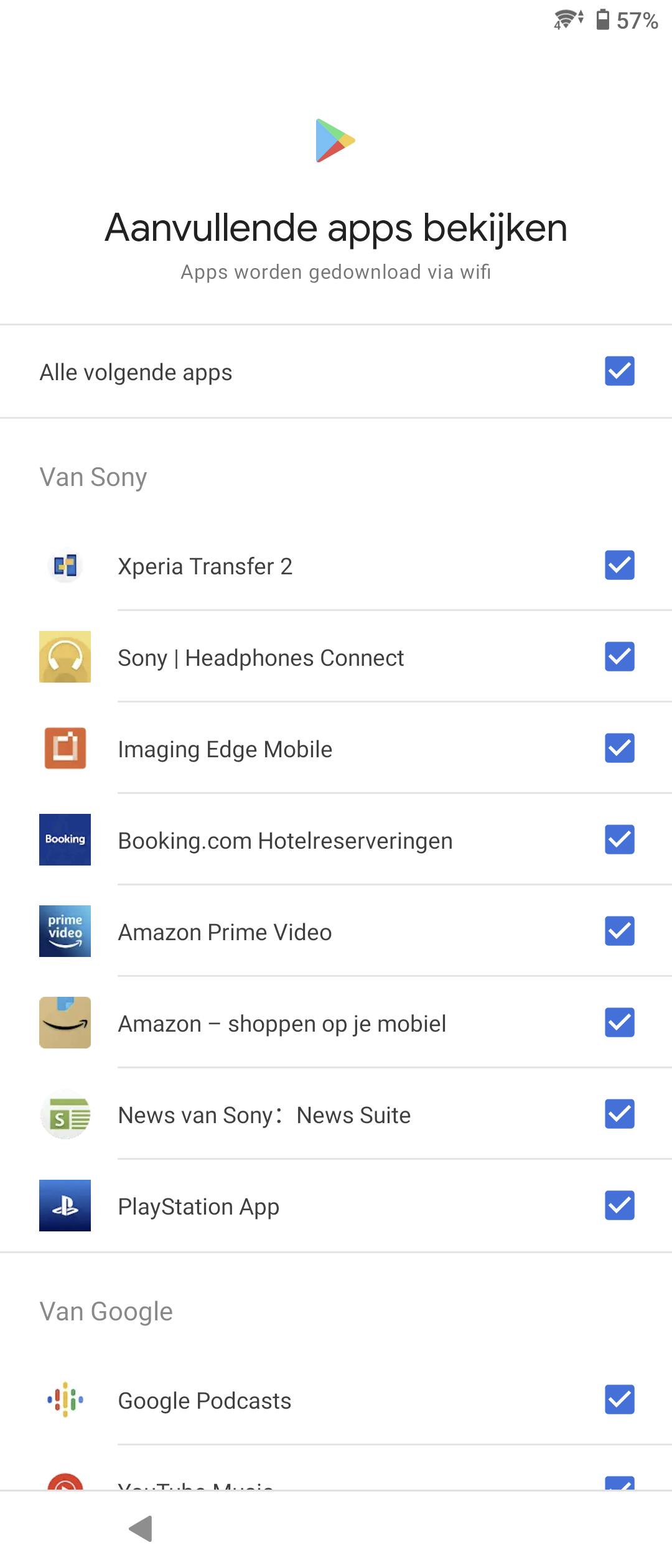672x1568 pixels.
Task: Uncheck the 'Alle volgende apps' checkbox
Action: point(619,371)
